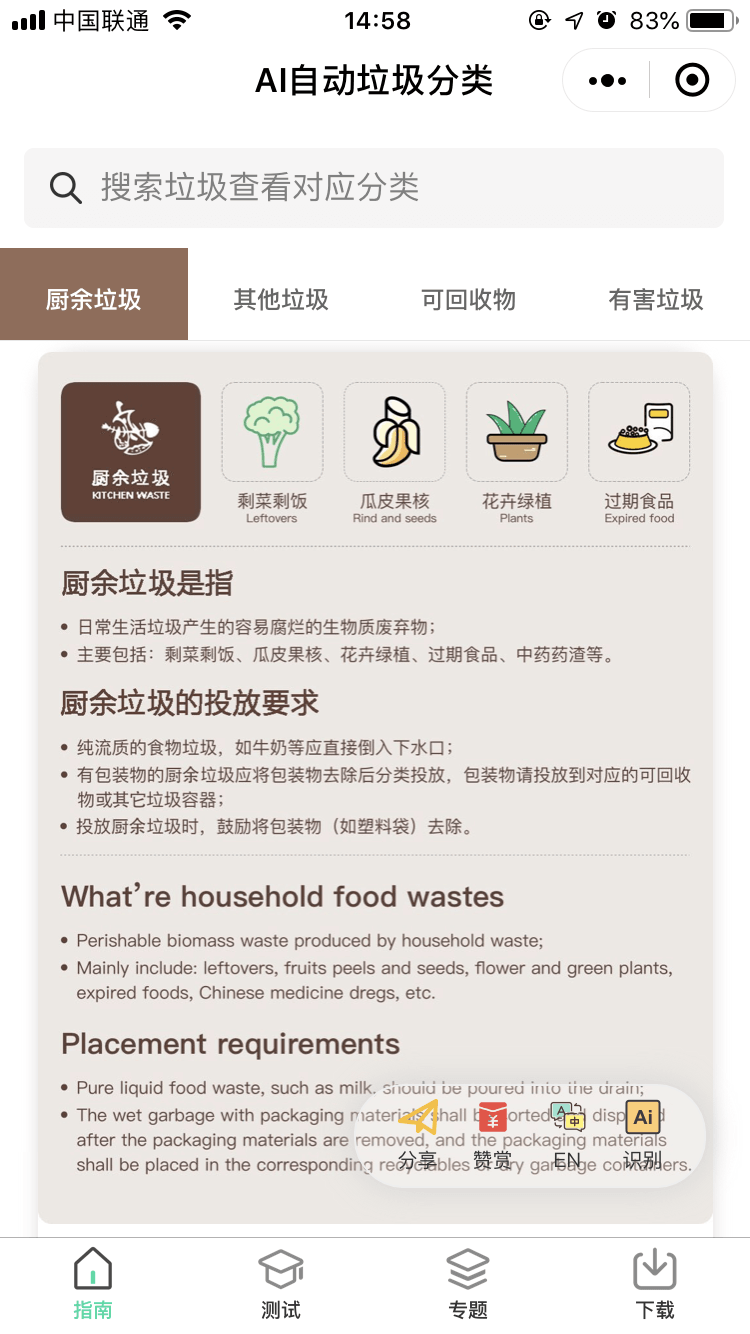
Task: Switch to the 其他垃圾 tab
Action: (281, 298)
